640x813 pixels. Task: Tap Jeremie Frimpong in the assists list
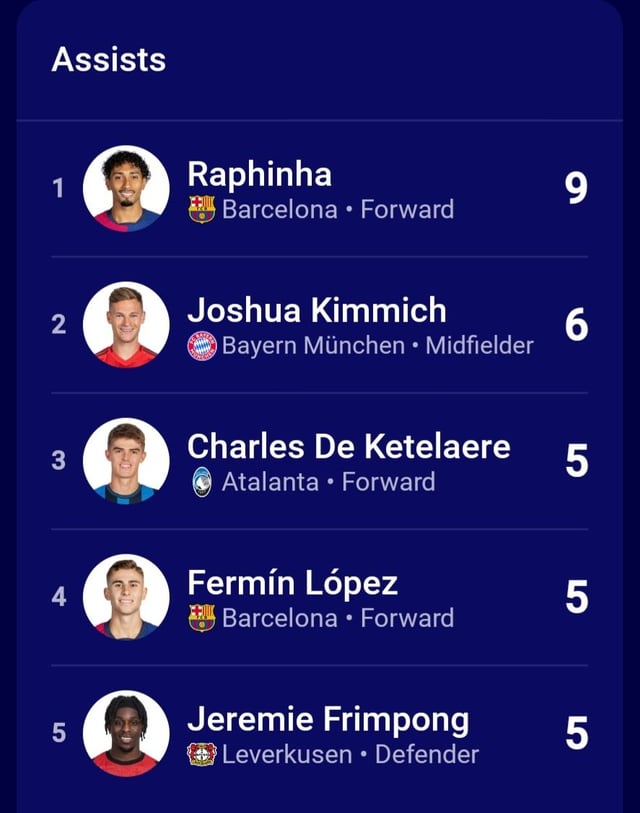327,719
